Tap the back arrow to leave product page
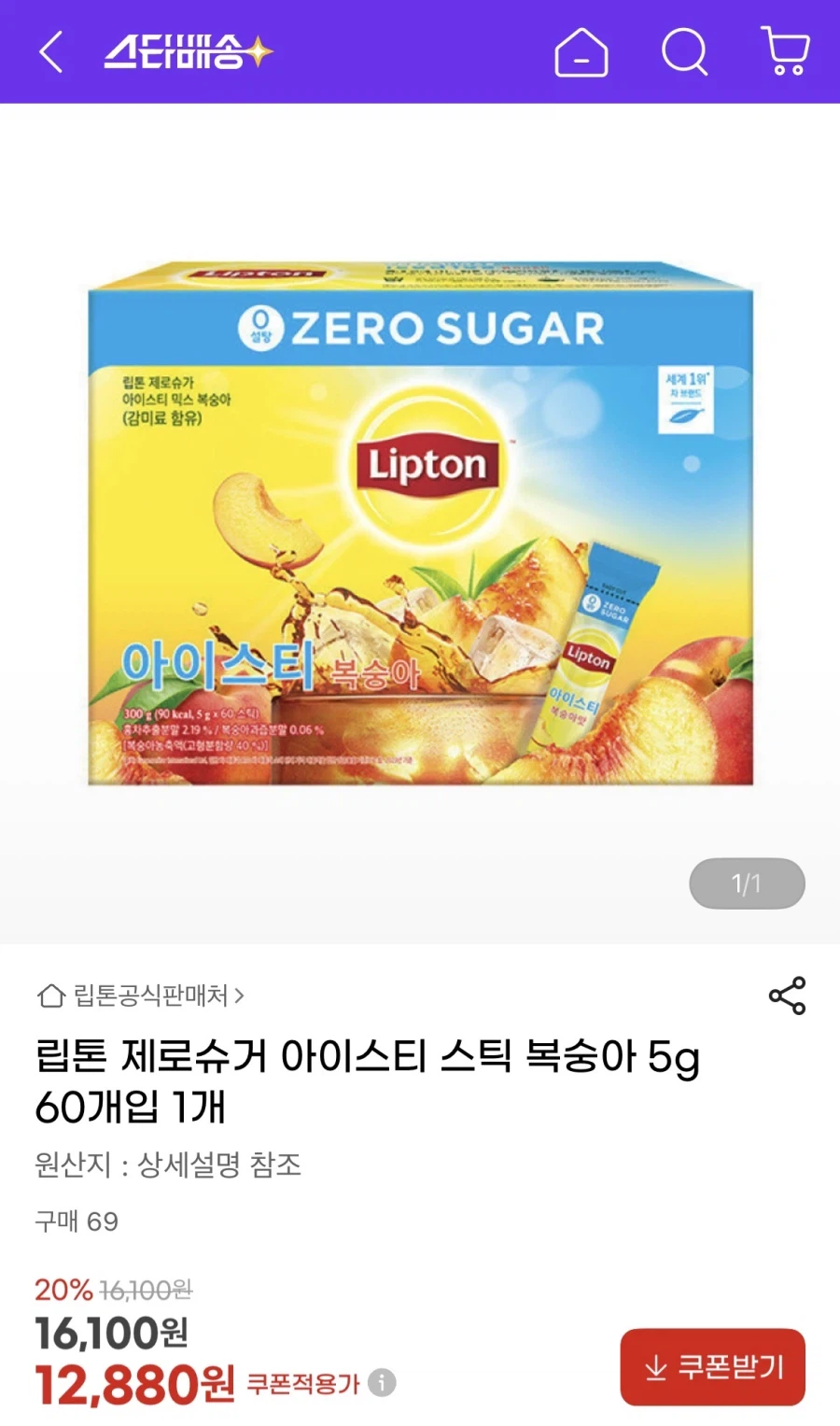Screen dimensions: 840x1426 point(51,53)
